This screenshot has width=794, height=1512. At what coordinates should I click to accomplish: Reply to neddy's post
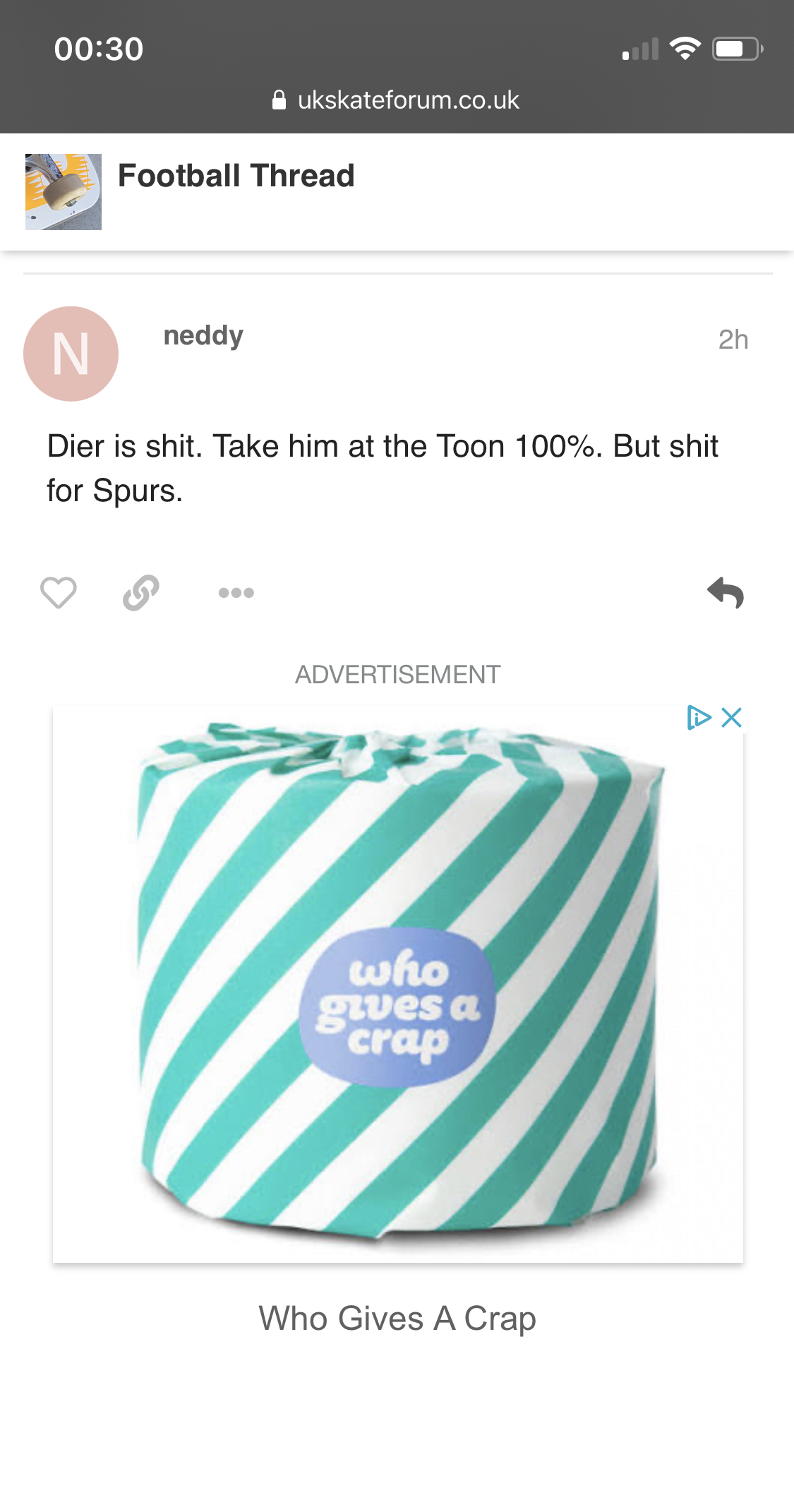pos(726,592)
